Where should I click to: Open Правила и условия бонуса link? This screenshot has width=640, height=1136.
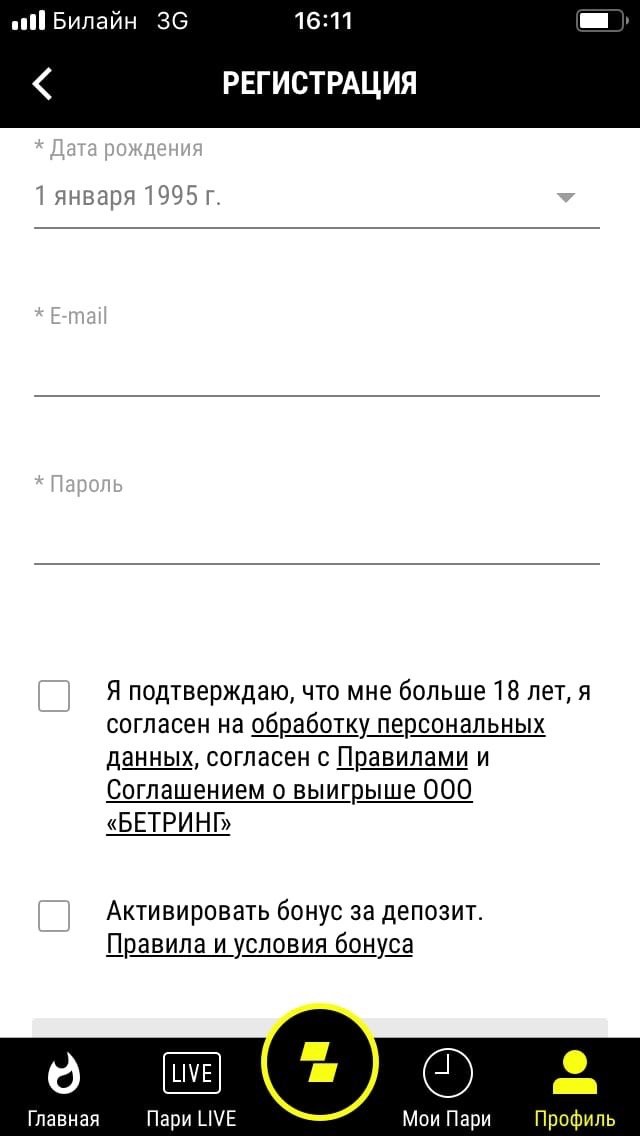pyautogui.click(x=259, y=945)
